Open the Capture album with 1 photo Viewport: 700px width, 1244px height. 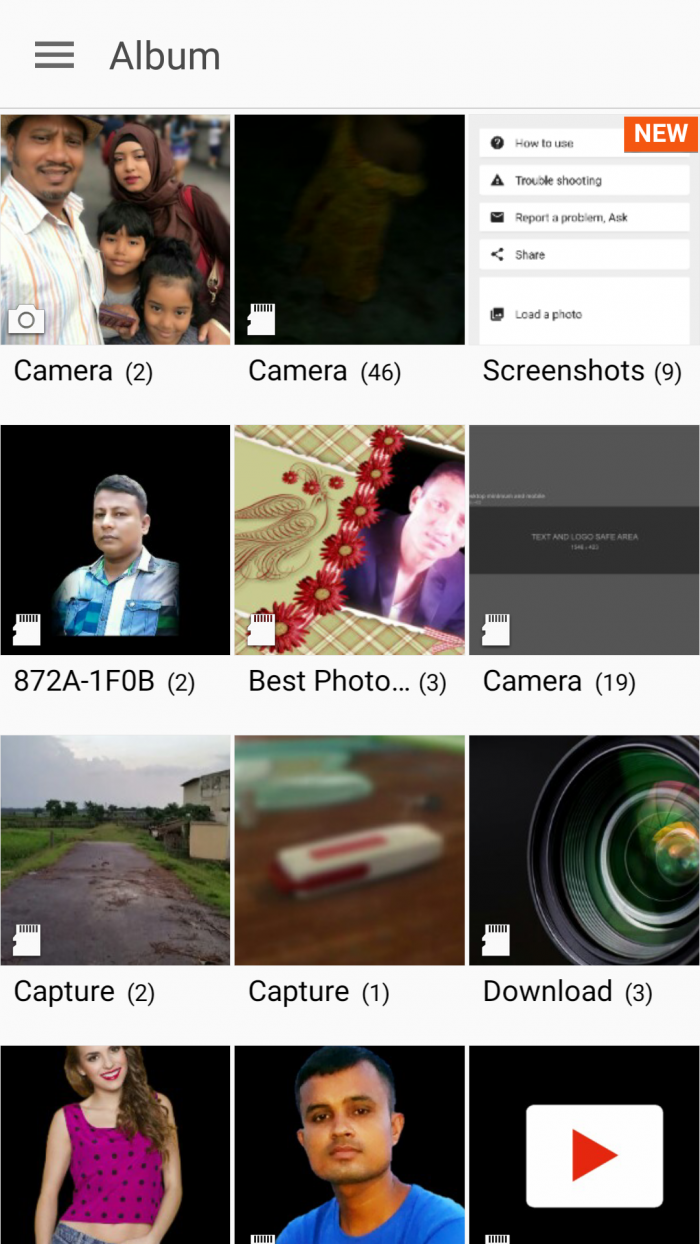[349, 850]
